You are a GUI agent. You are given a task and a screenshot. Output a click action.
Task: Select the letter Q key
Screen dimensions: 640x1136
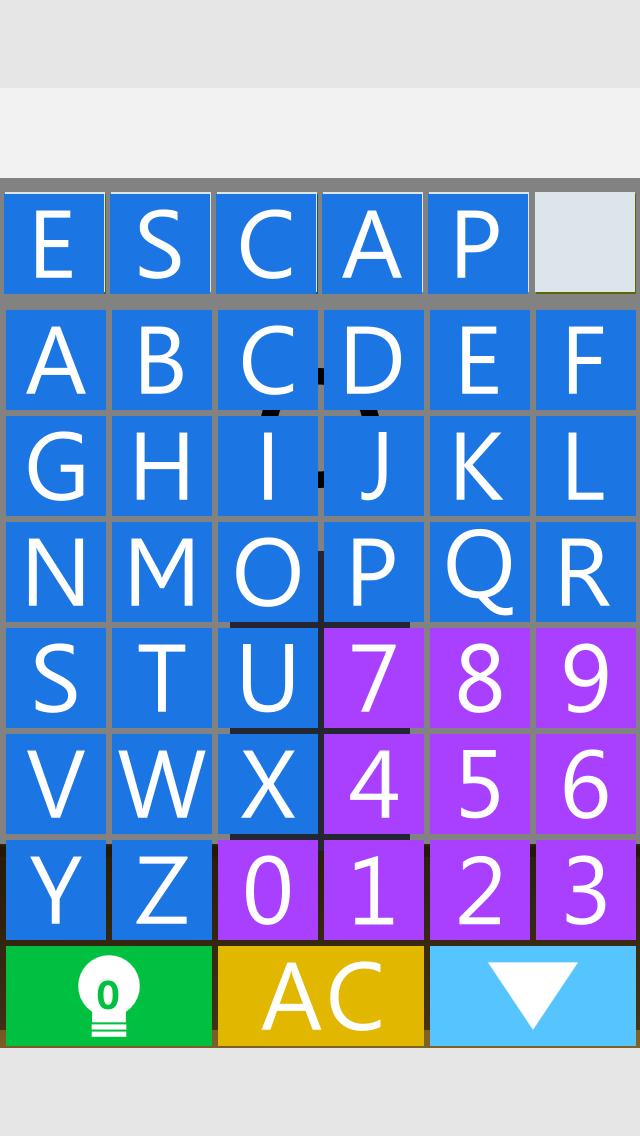point(478,572)
